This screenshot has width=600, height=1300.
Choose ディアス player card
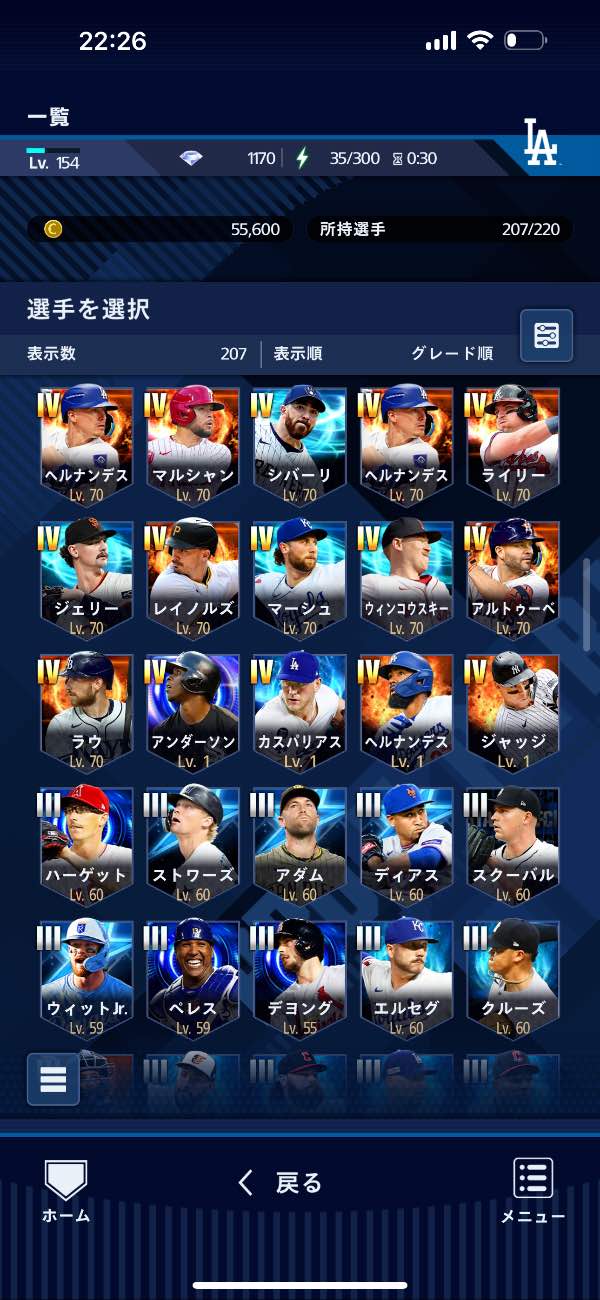tap(405, 844)
